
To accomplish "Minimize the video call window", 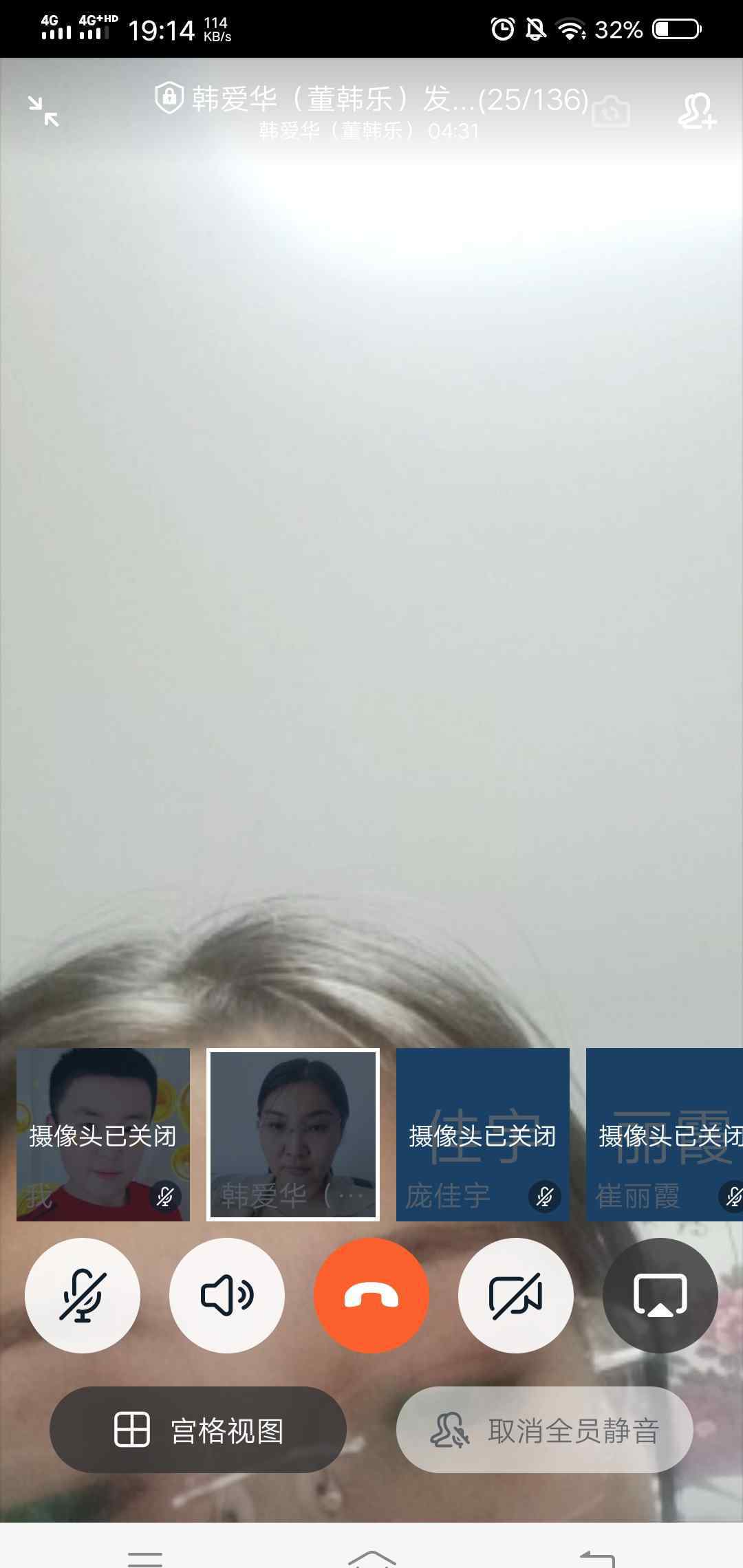I will 43,111.
